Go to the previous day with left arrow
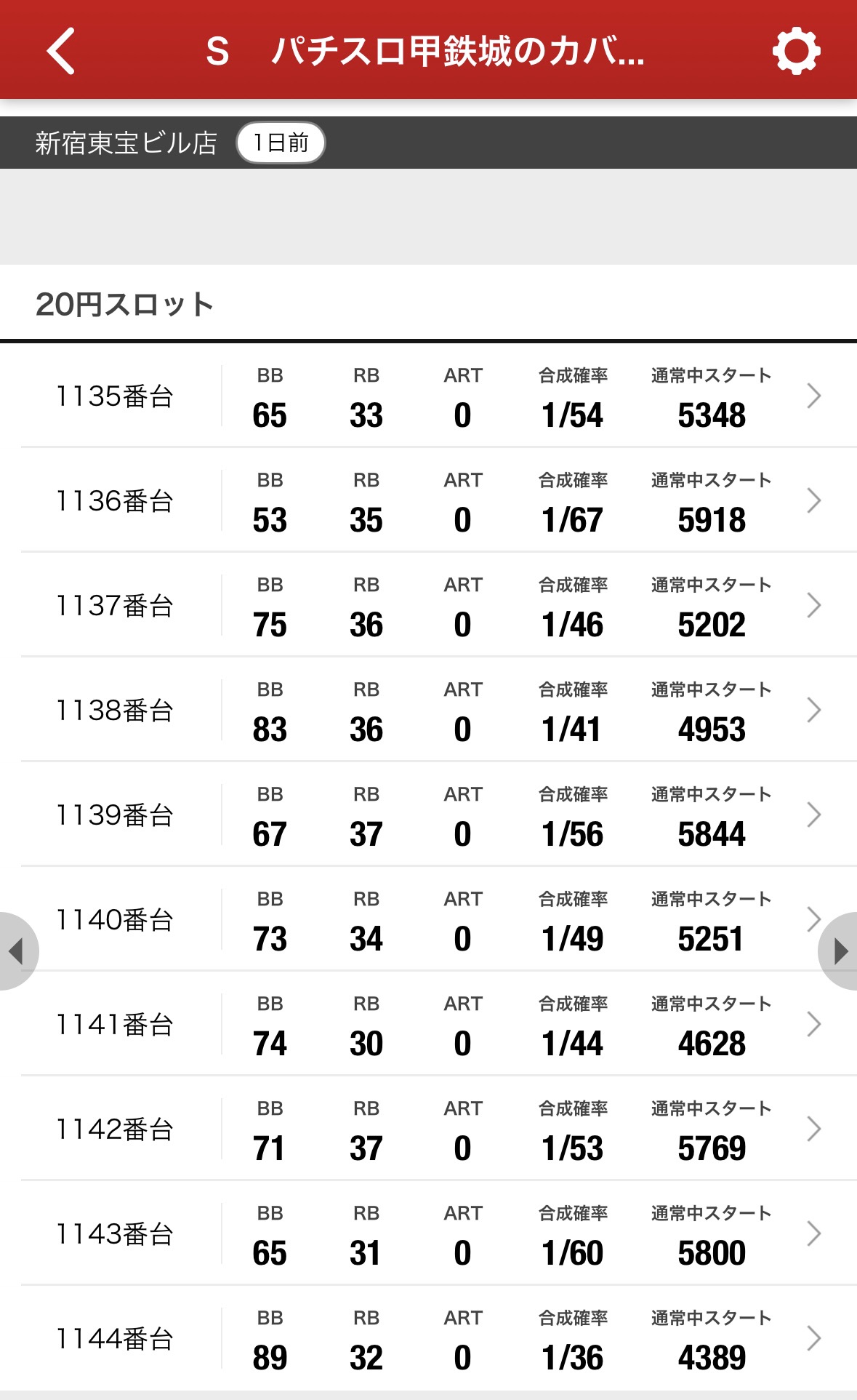Viewport: 857px width, 1400px height. pyautogui.click(x=16, y=951)
